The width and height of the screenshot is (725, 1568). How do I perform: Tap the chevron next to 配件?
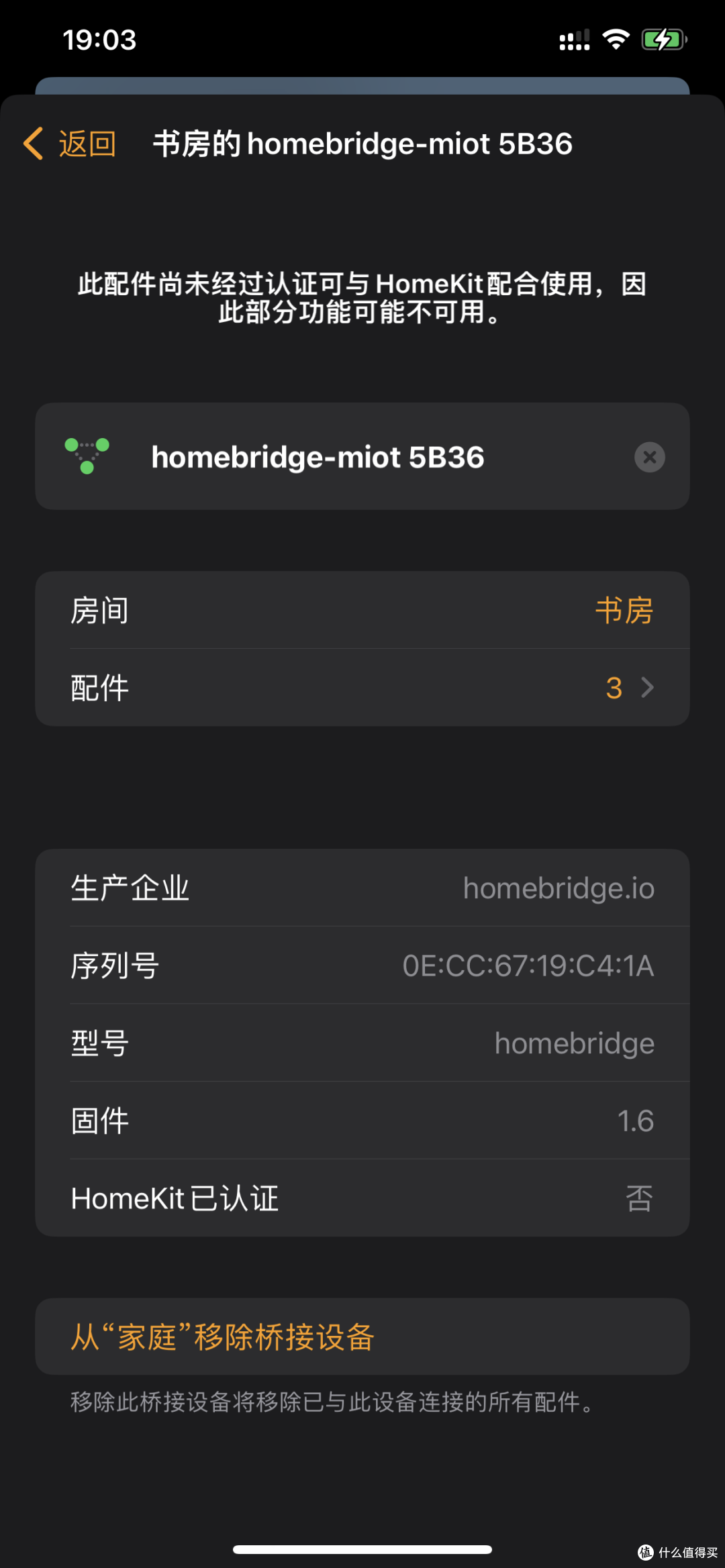(647, 687)
